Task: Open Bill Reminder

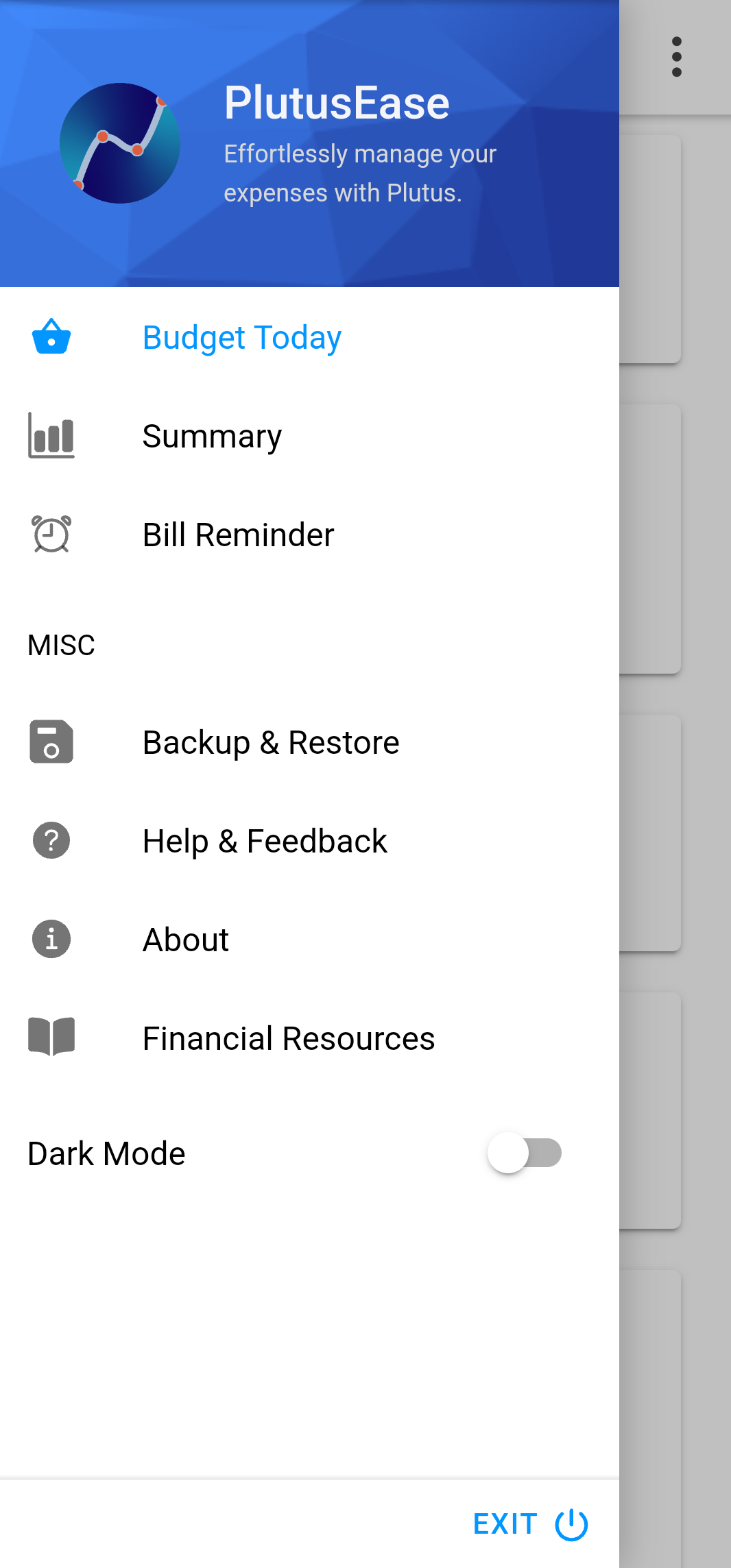Action: tap(309, 535)
